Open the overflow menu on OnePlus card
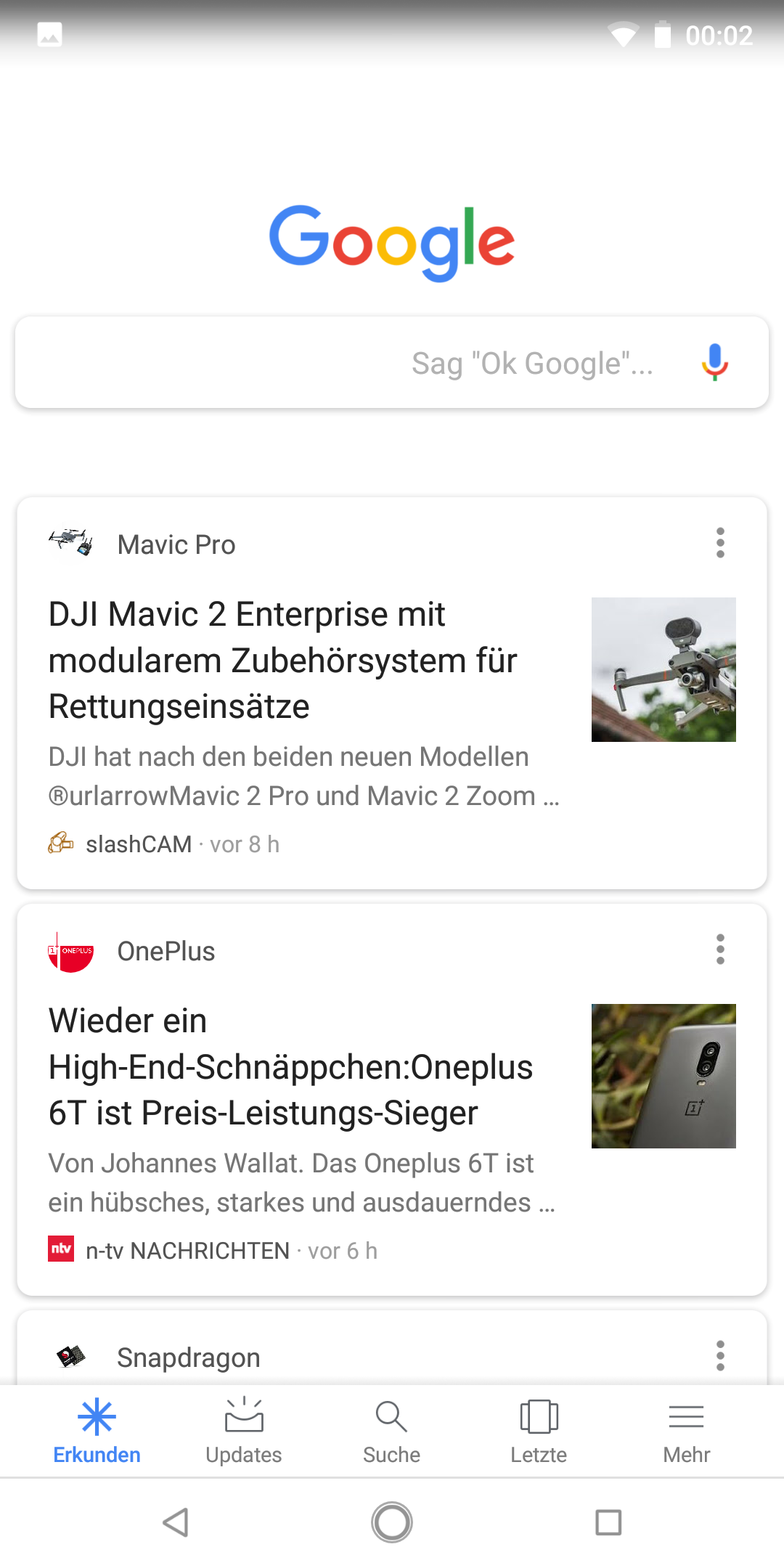 (x=720, y=950)
